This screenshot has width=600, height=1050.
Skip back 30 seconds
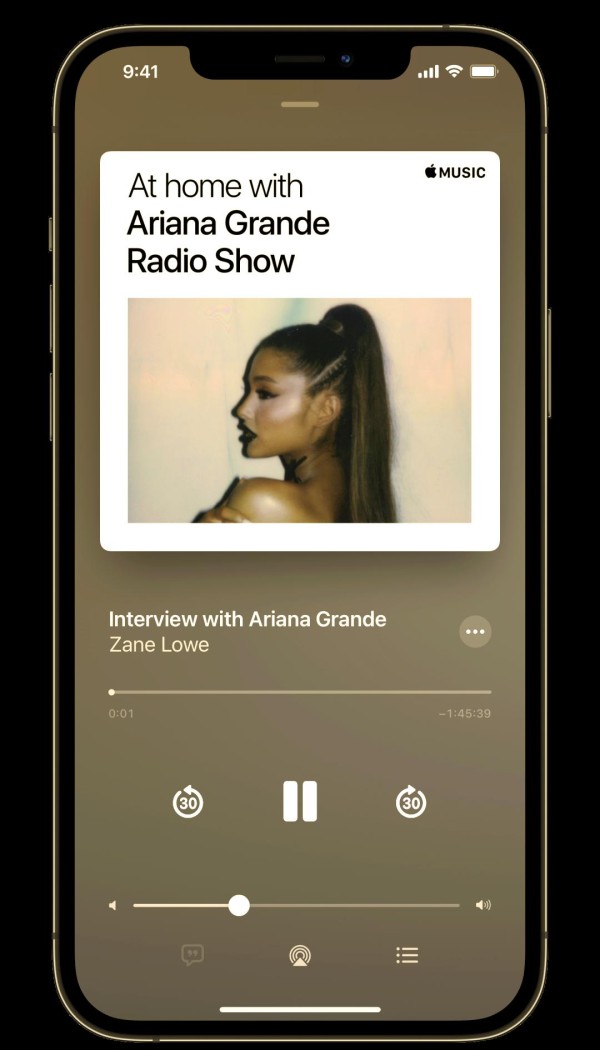coord(188,801)
